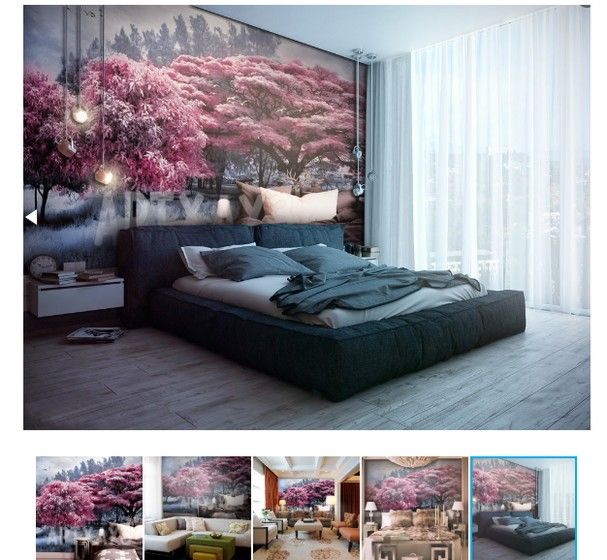Select the highlighted thumbnail with the dark bed
Viewport: 607px width, 560px height.
point(523,507)
